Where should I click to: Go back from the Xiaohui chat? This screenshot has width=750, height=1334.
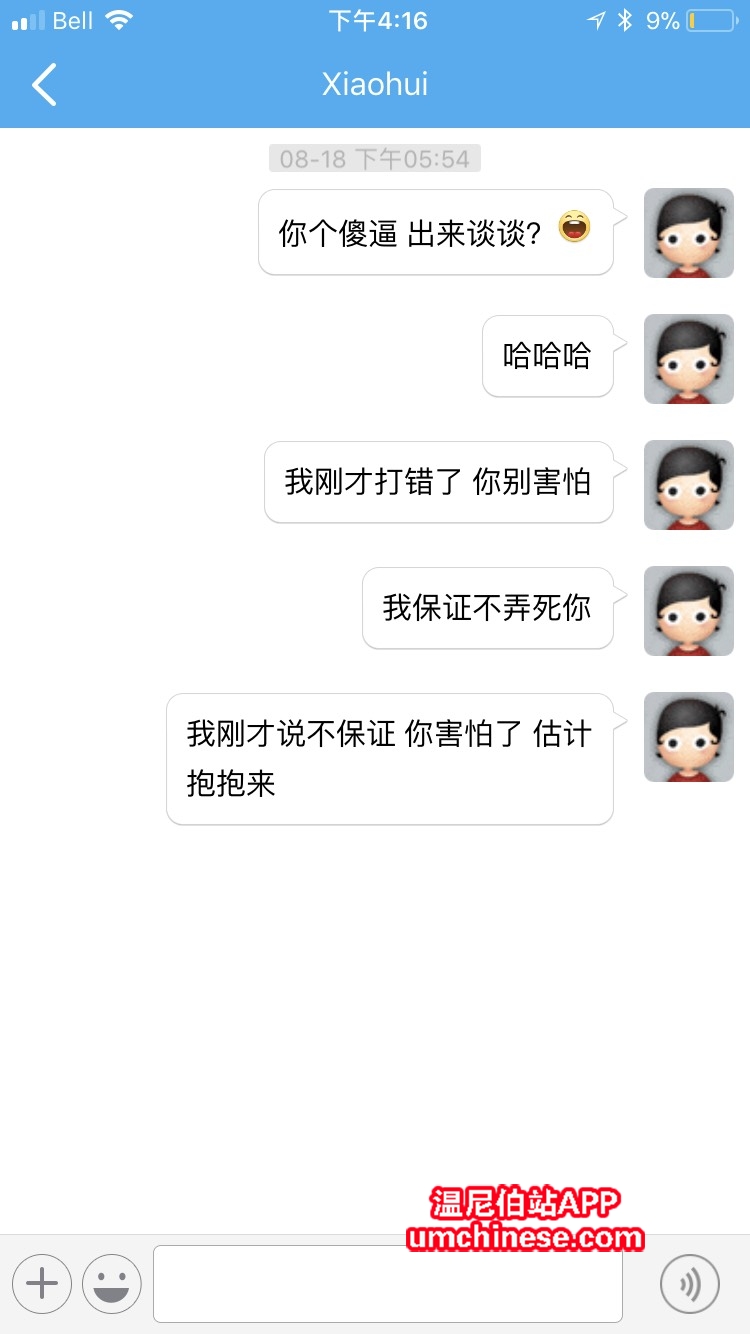coord(44,85)
